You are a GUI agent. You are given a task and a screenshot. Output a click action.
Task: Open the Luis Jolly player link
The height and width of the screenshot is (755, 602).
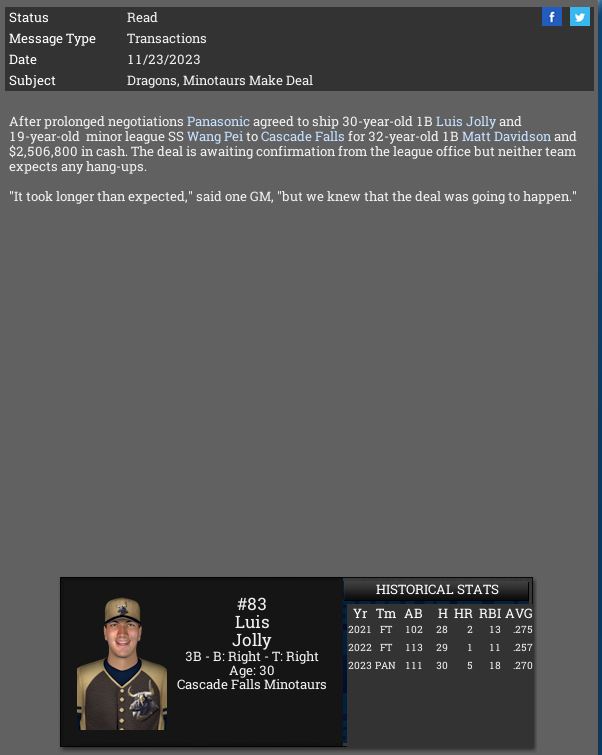tap(465, 121)
